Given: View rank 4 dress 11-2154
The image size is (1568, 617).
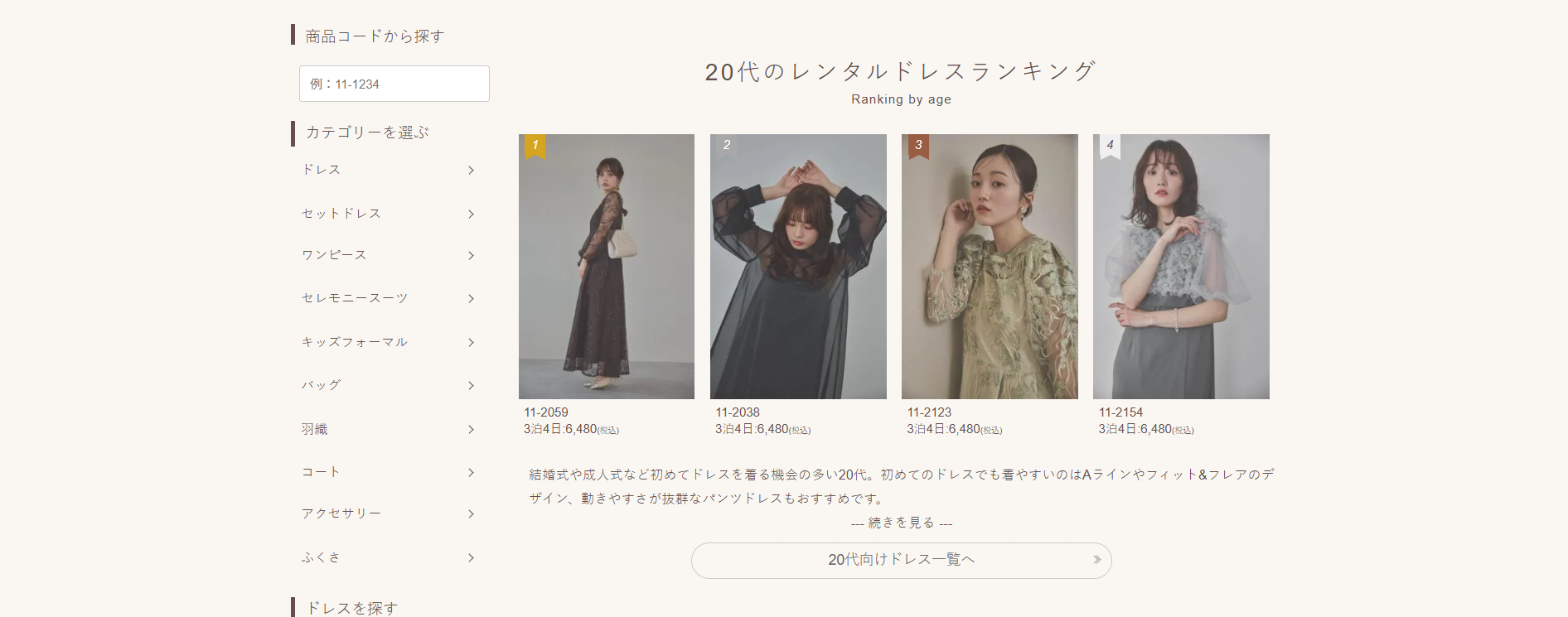Looking at the screenshot, I should 1181,267.
